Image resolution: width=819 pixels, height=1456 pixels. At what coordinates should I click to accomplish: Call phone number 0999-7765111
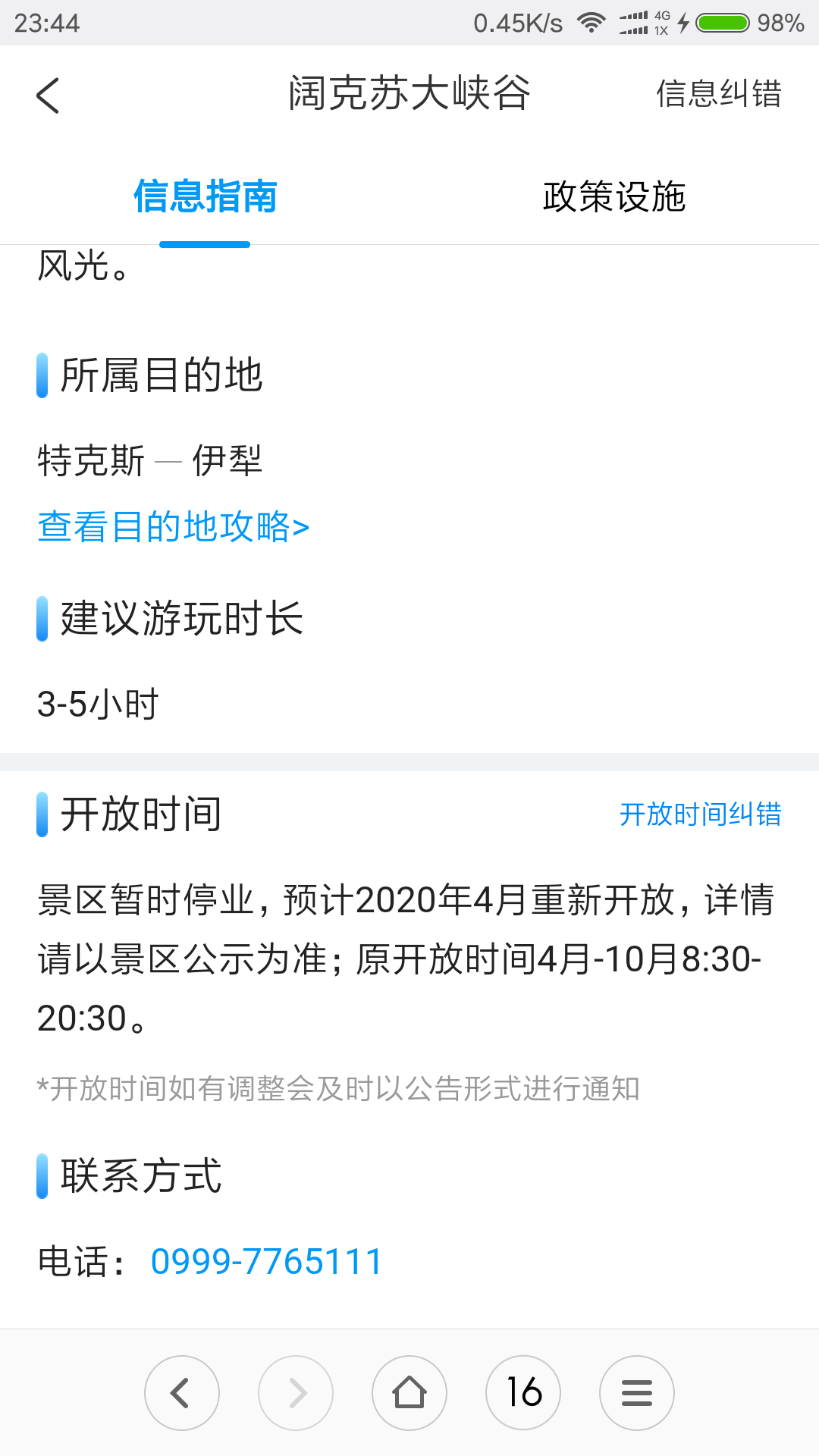pyautogui.click(x=266, y=1262)
